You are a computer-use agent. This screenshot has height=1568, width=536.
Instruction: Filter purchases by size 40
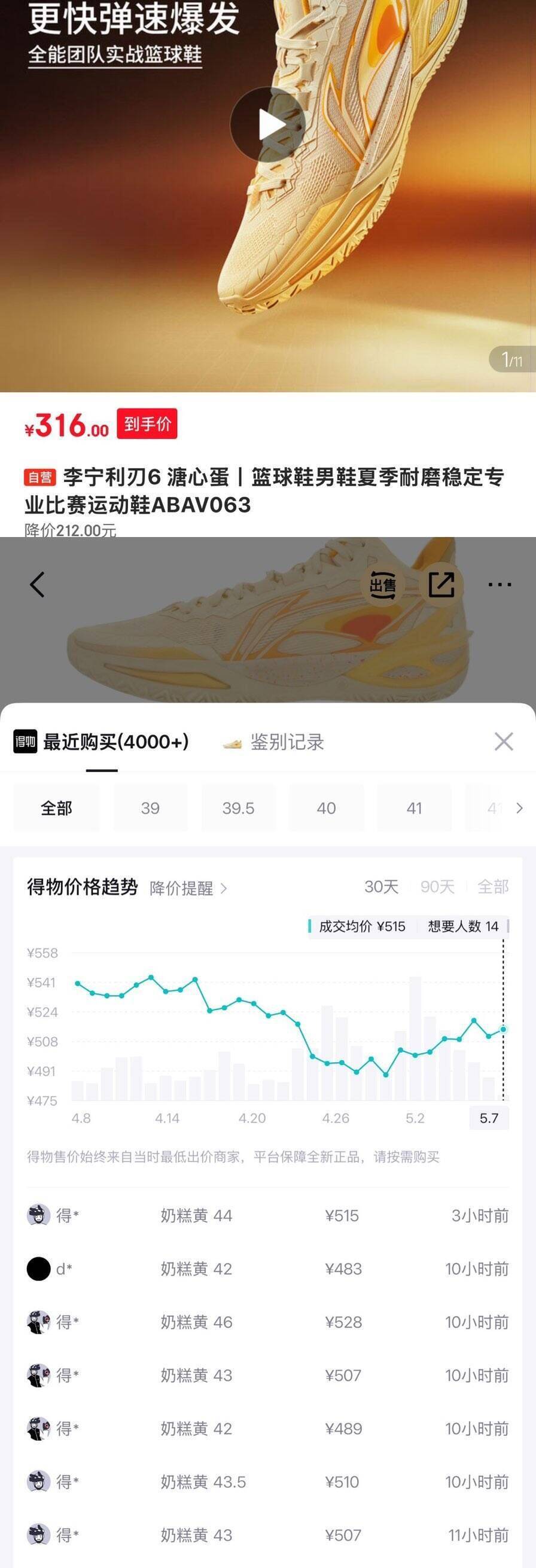click(x=327, y=809)
